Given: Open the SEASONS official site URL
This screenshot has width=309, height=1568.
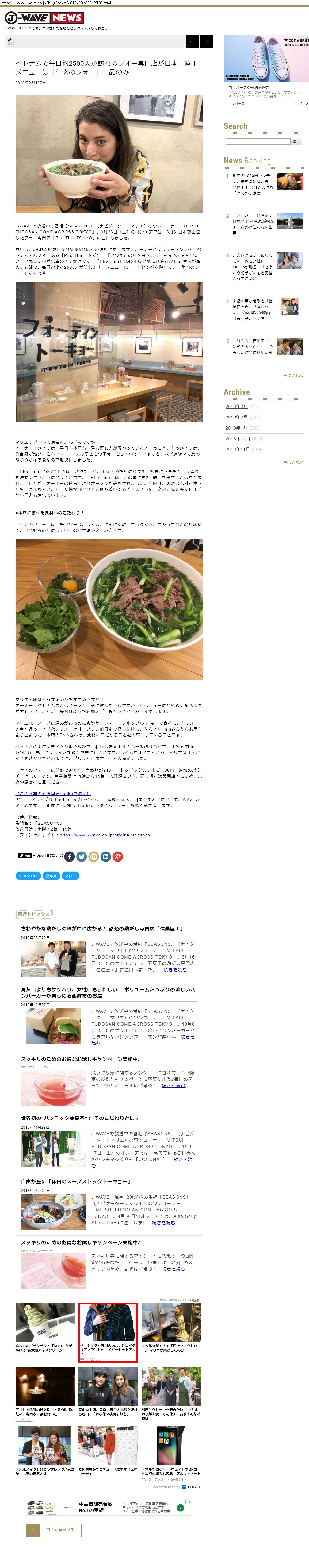Looking at the screenshot, I should 105,835.
